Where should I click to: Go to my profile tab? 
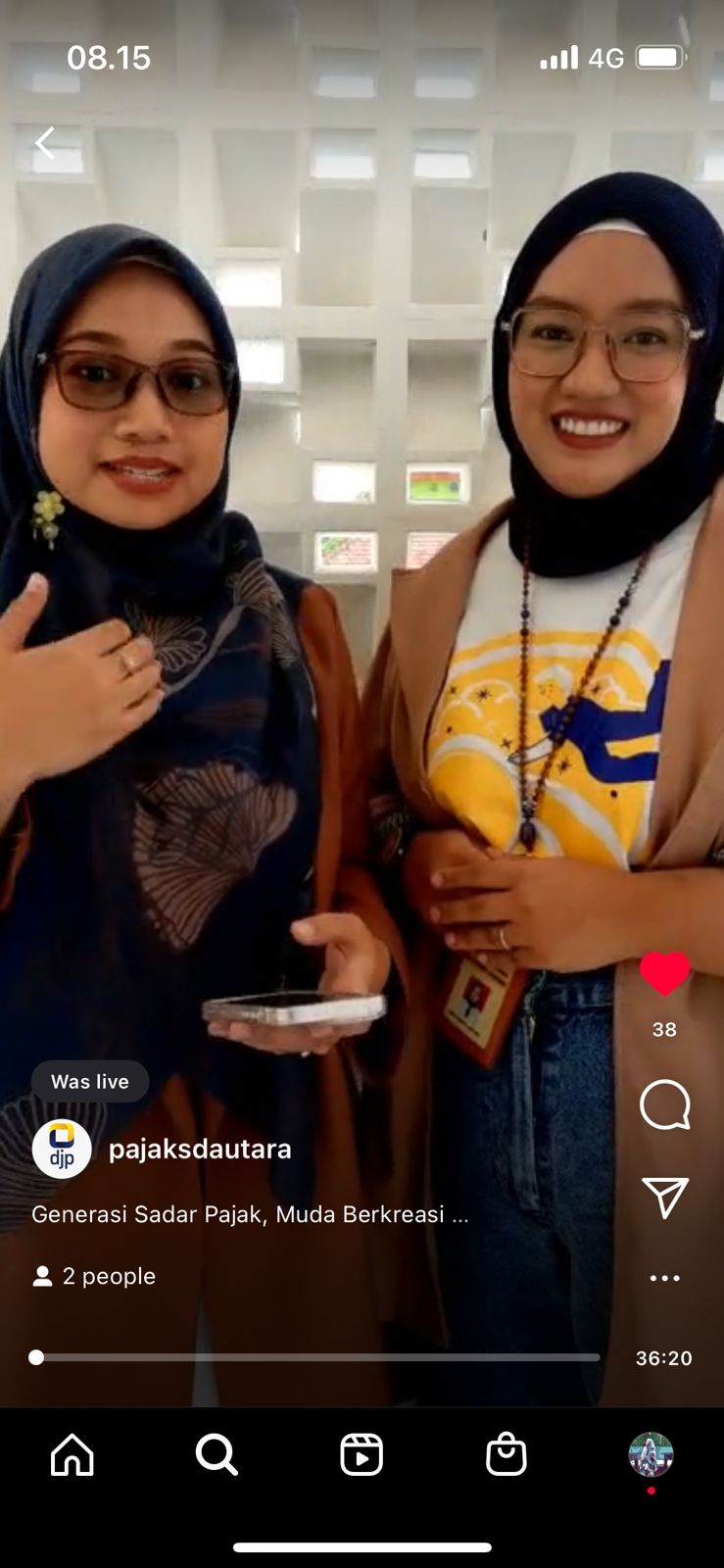(651, 1454)
